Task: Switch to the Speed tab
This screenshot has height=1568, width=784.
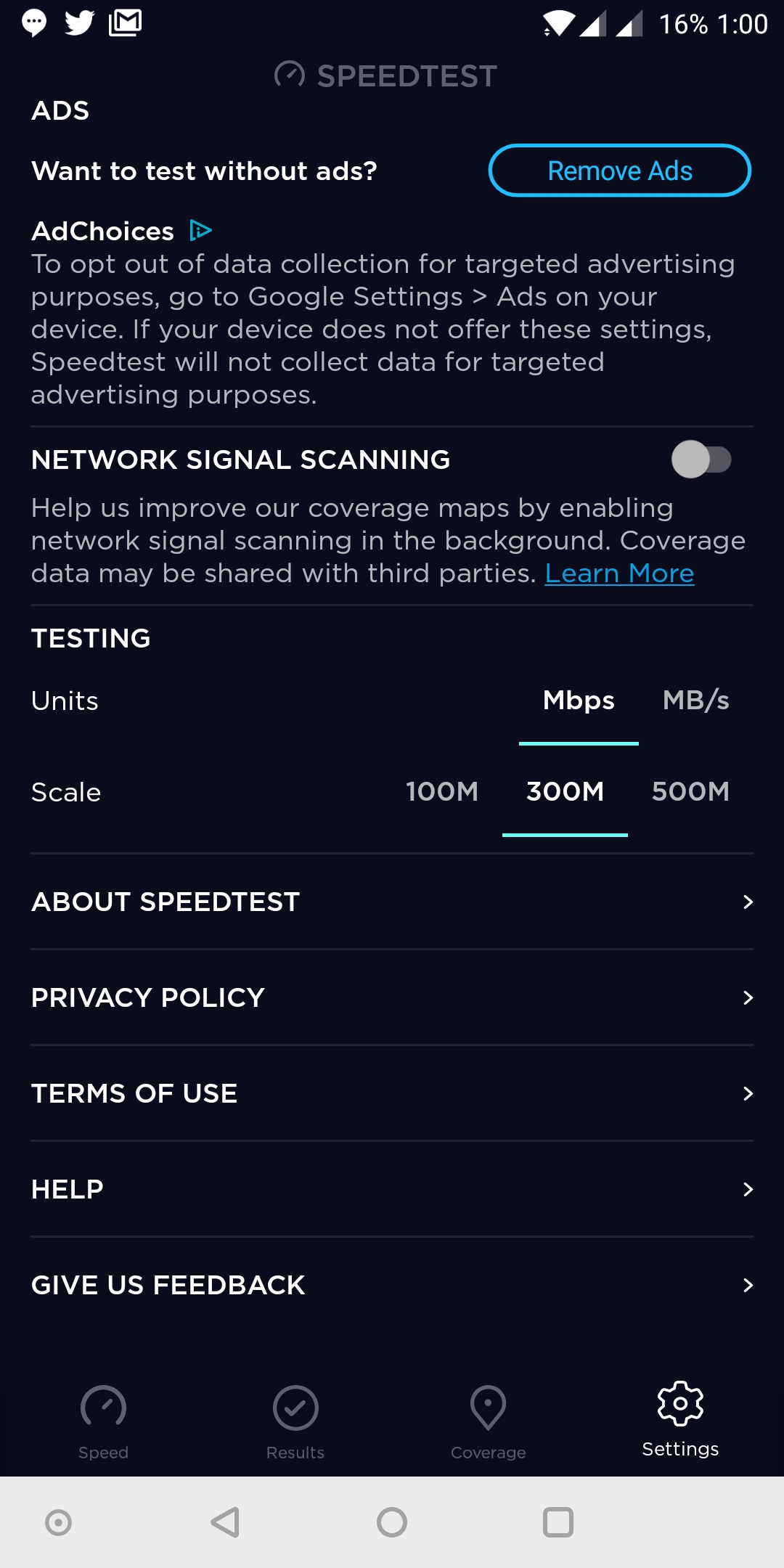Action: [103, 1421]
